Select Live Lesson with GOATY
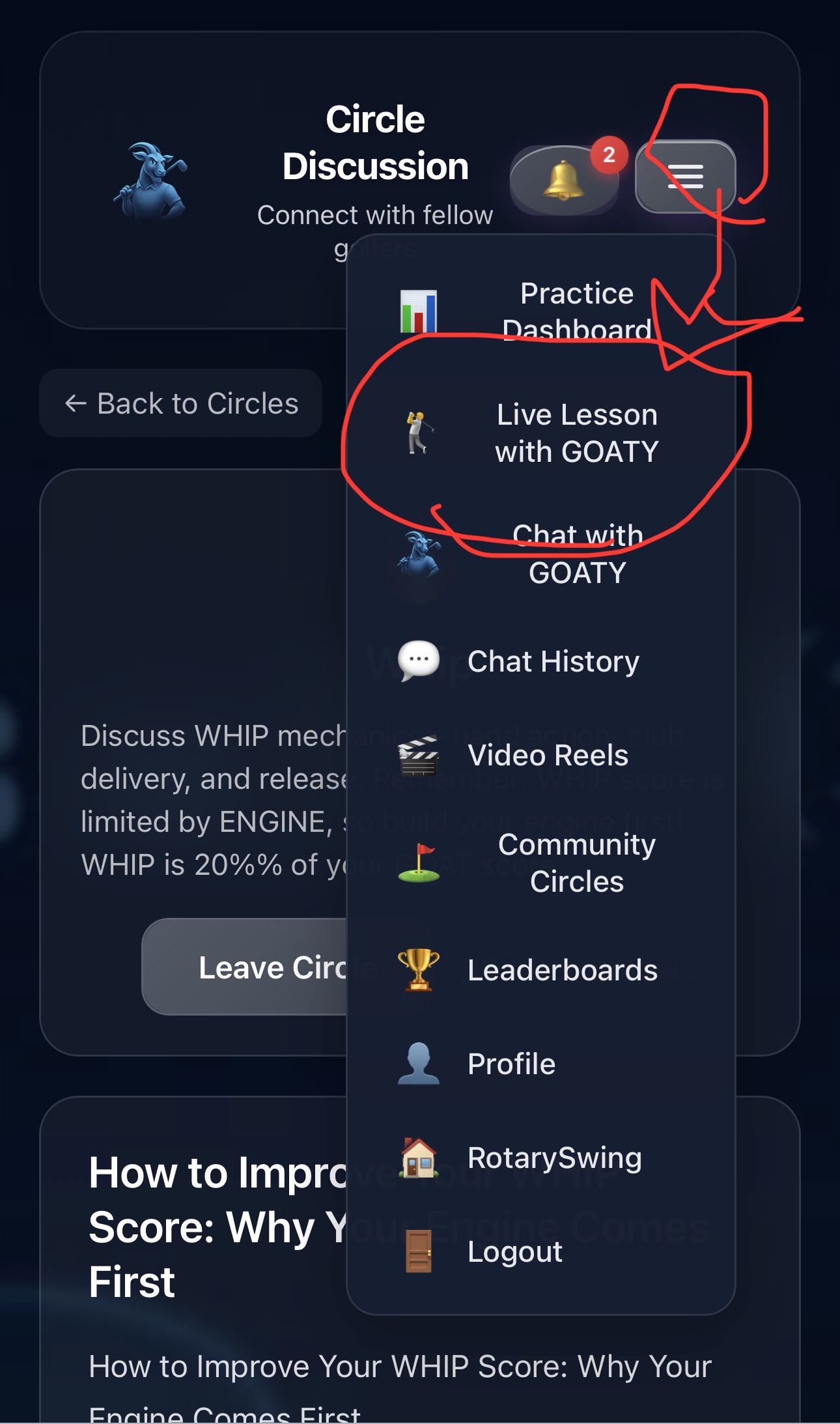840x1424 pixels. [x=542, y=433]
